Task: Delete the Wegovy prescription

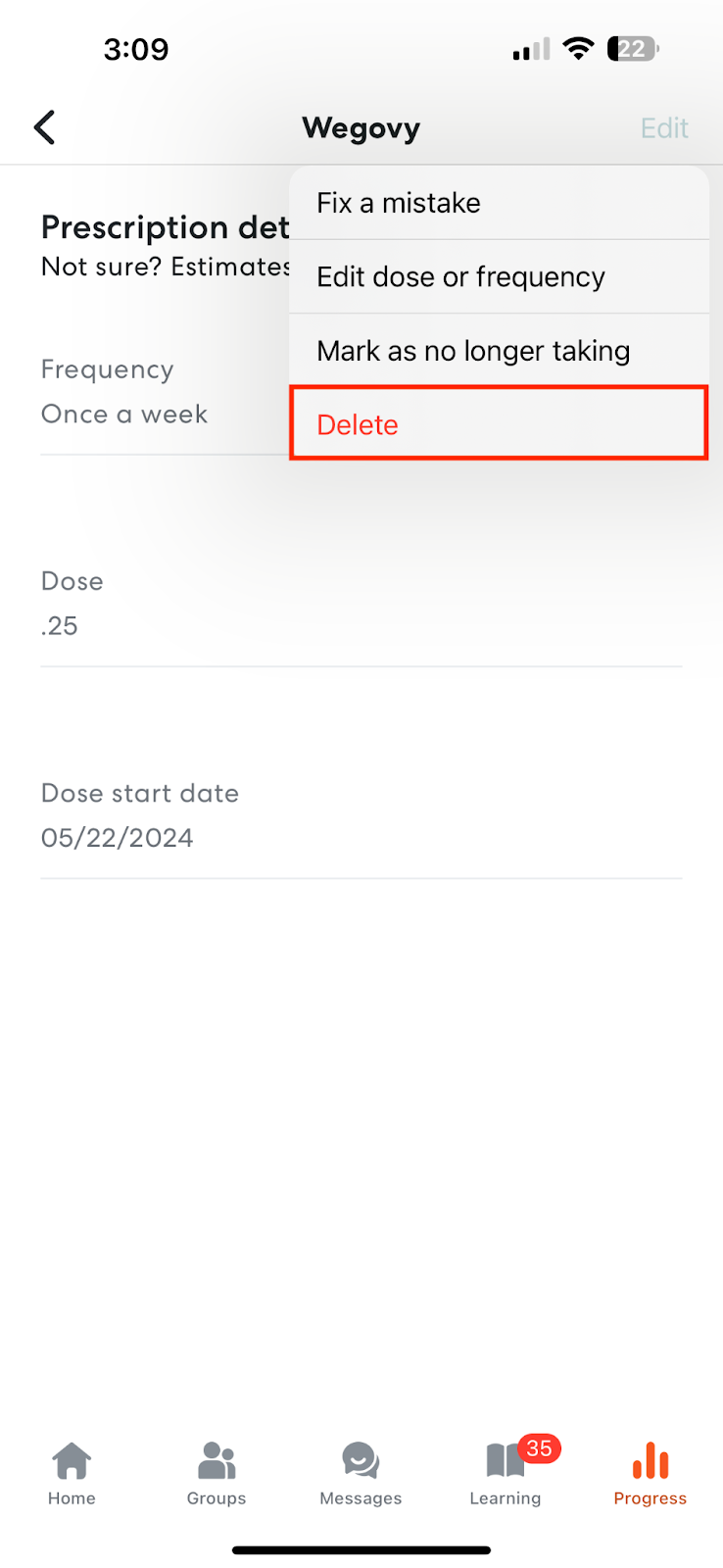Action: click(x=499, y=423)
